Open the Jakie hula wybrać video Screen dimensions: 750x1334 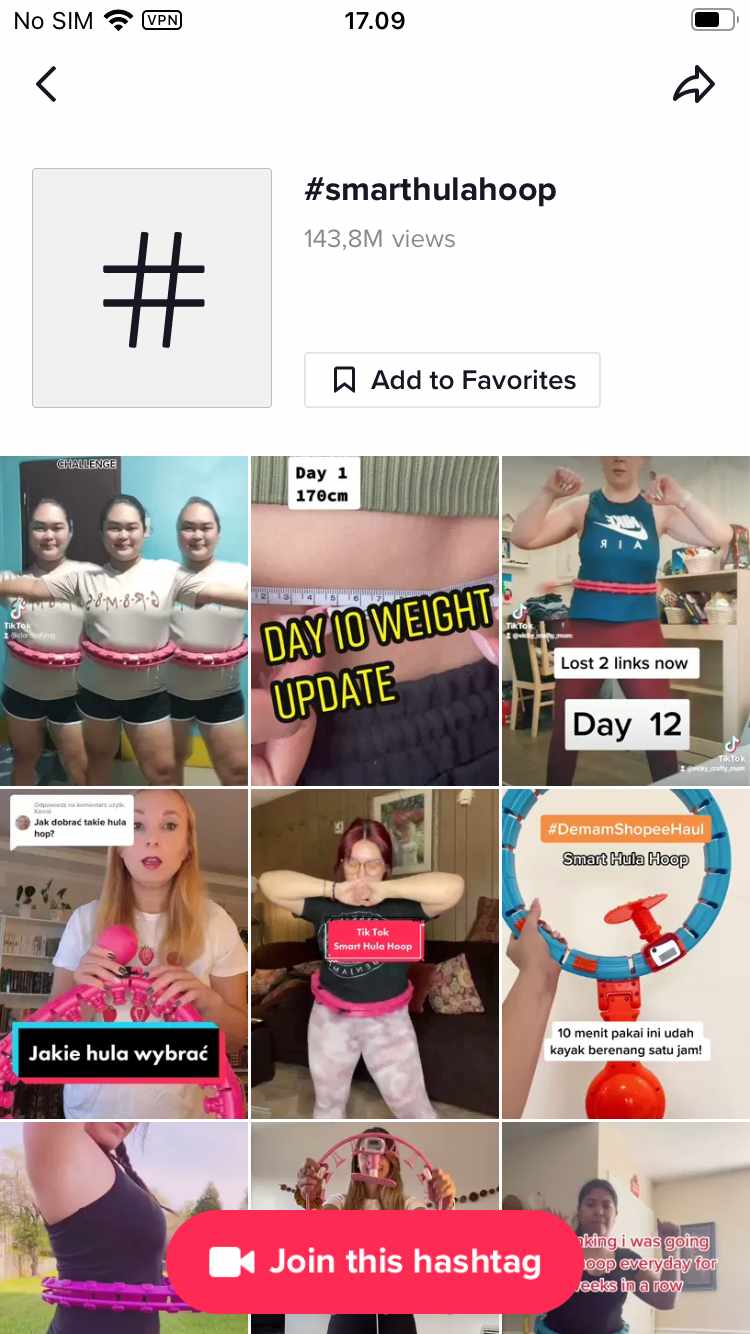pos(123,953)
